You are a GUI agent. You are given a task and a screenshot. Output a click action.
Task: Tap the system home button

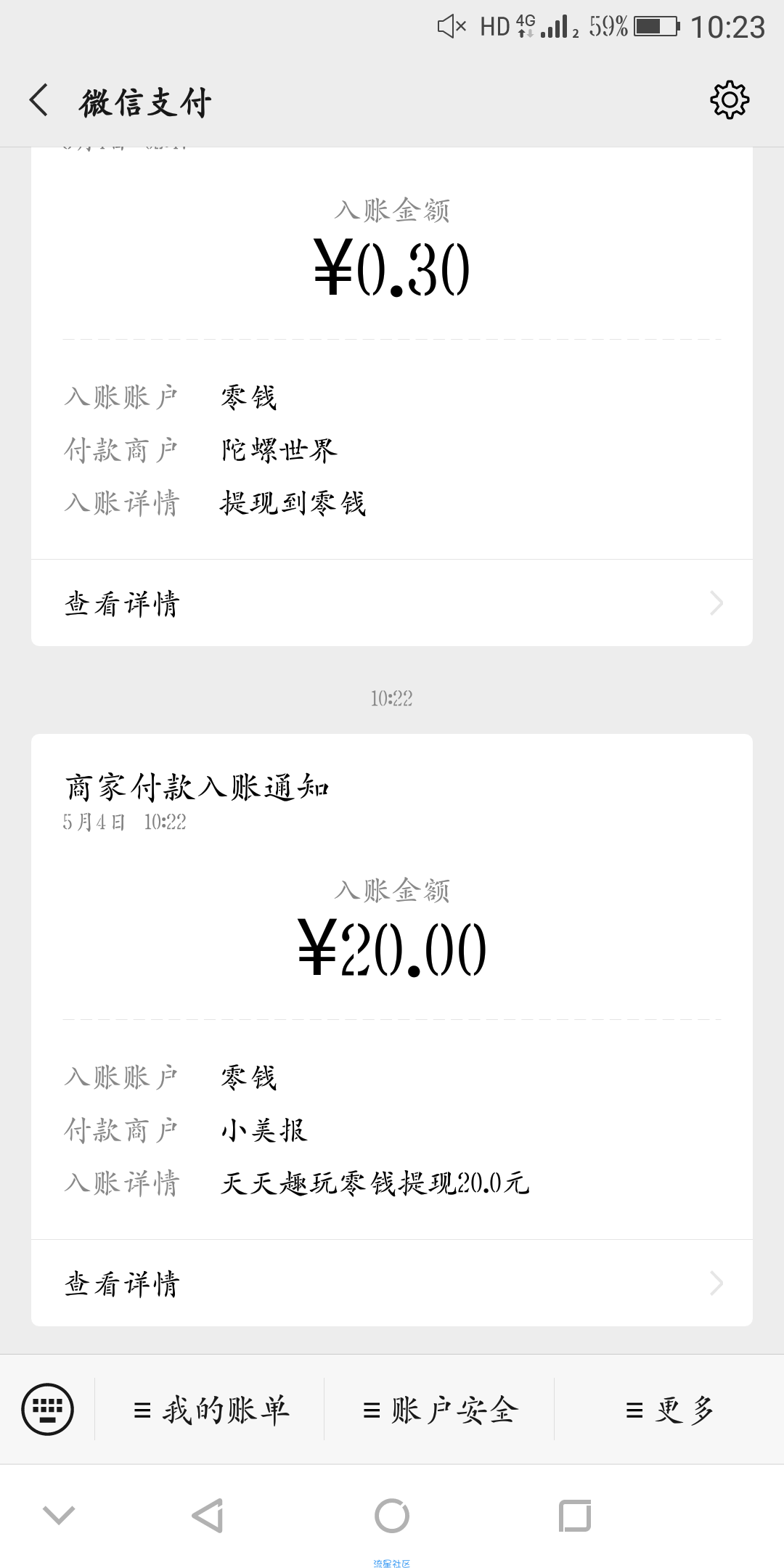coord(392,1516)
